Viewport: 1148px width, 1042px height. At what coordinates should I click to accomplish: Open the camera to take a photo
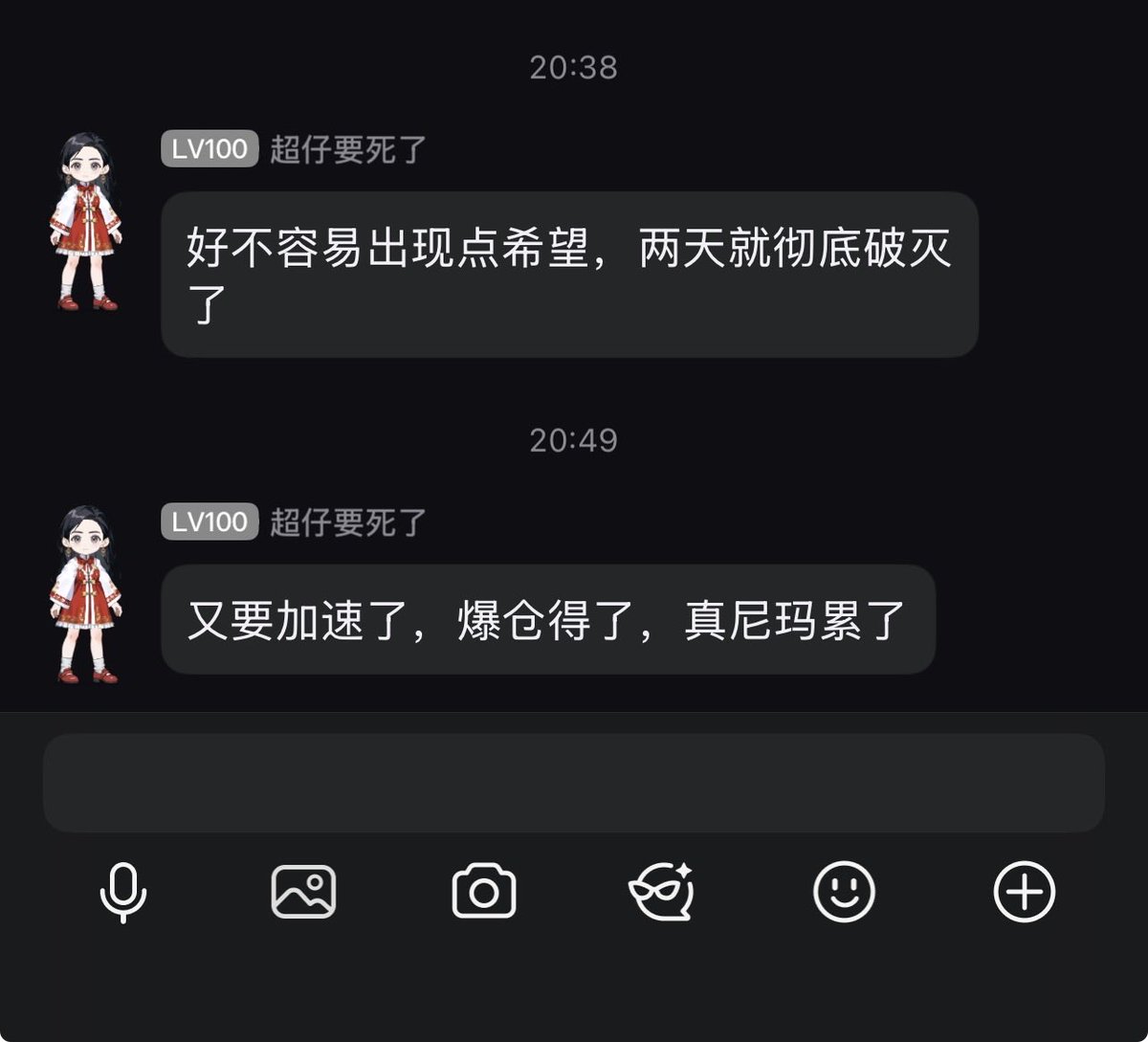pyautogui.click(x=484, y=892)
